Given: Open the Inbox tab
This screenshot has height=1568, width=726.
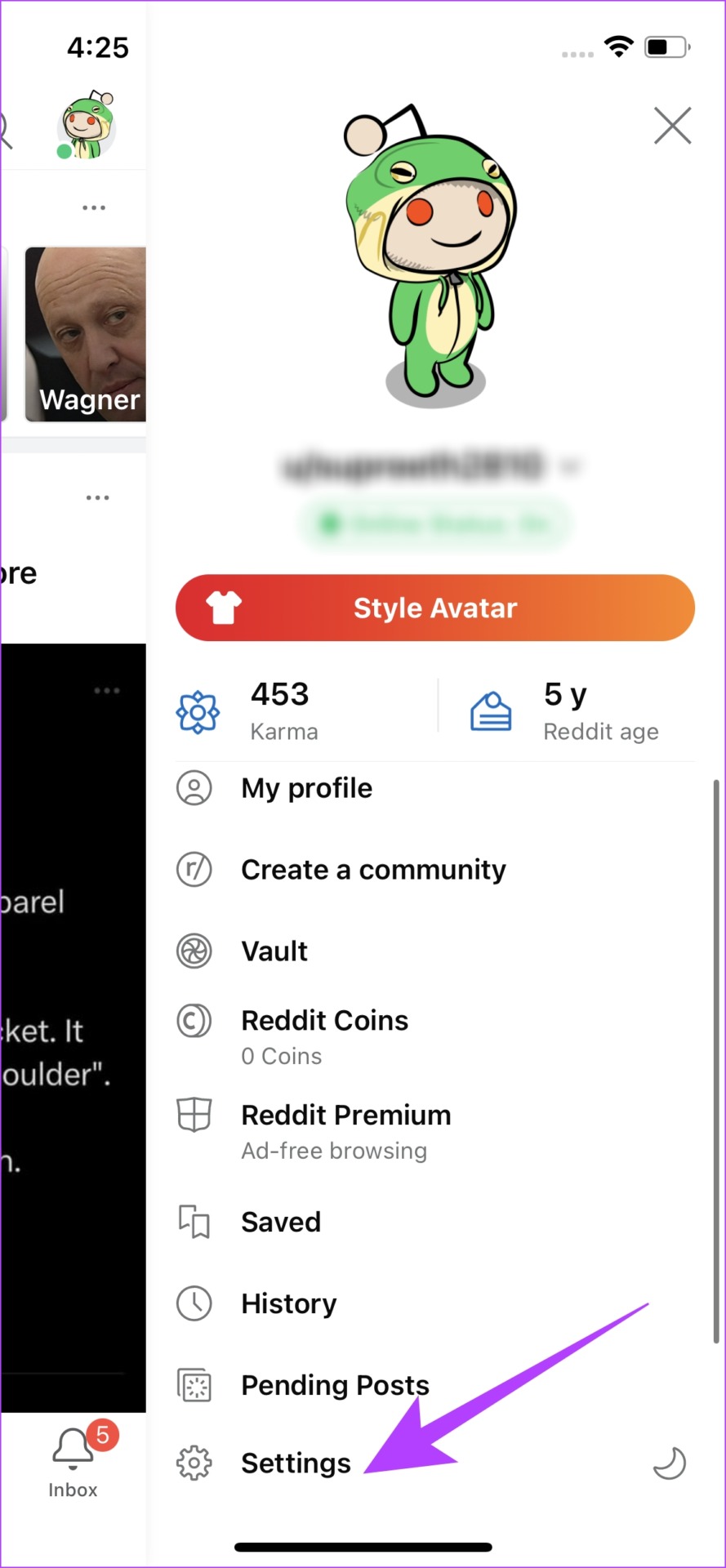Looking at the screenshot, I should (x=73, y=1462).
